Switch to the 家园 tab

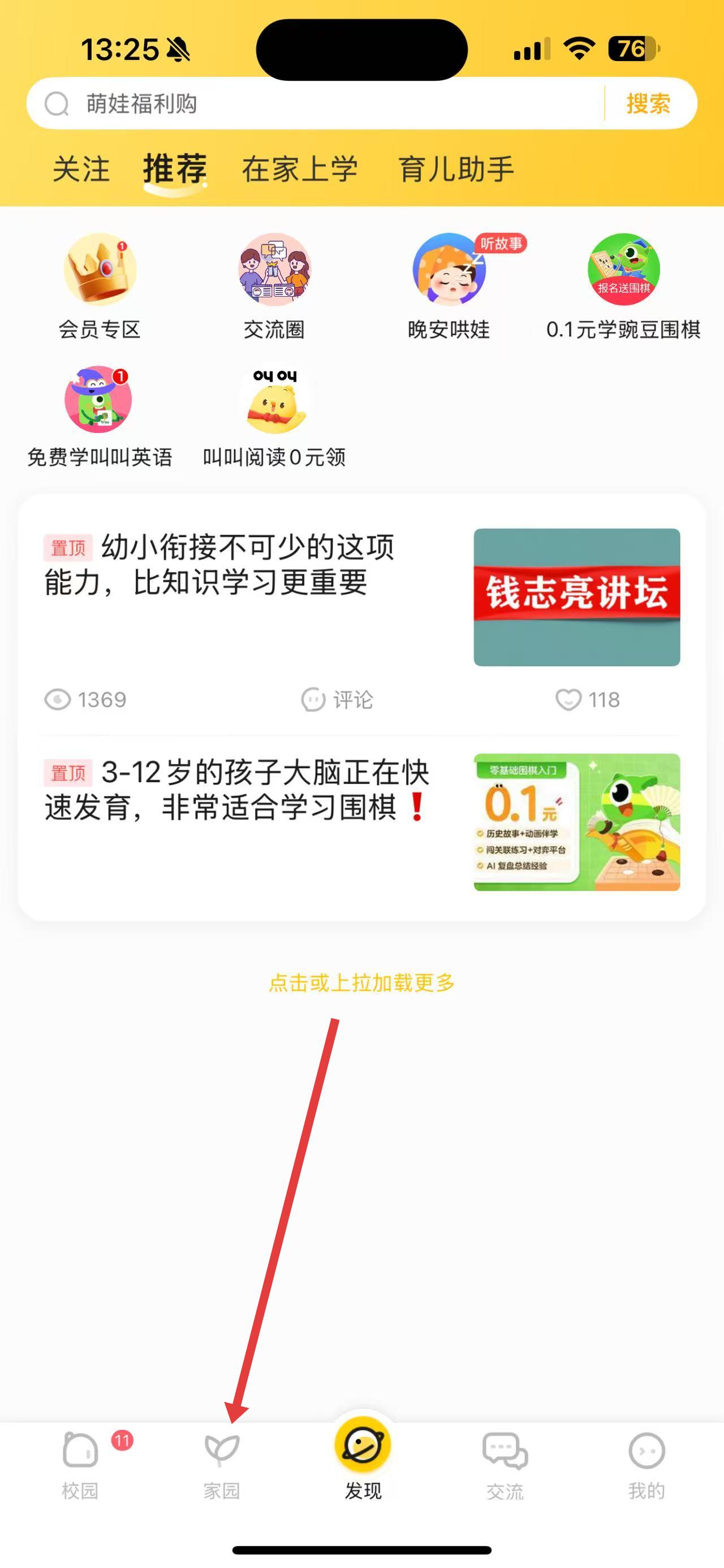[222, 1465]
